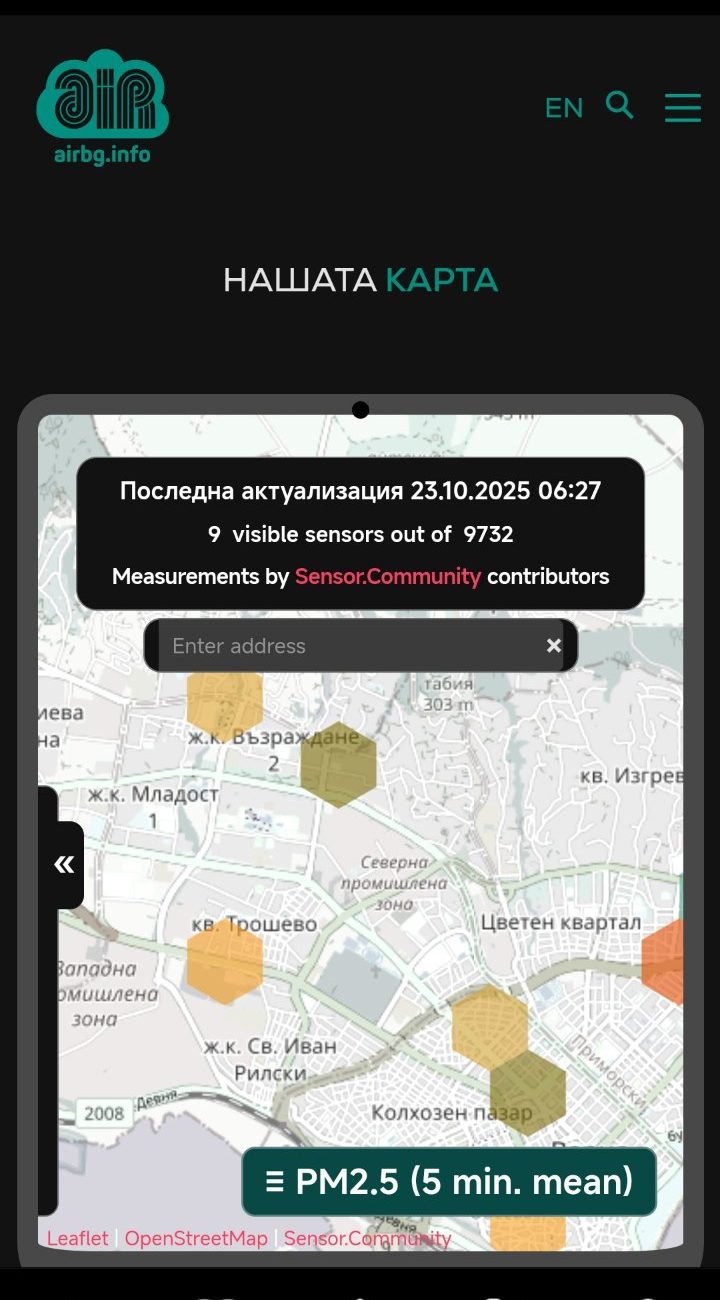Open the Leaflet attribution link

click(77, 1238)
